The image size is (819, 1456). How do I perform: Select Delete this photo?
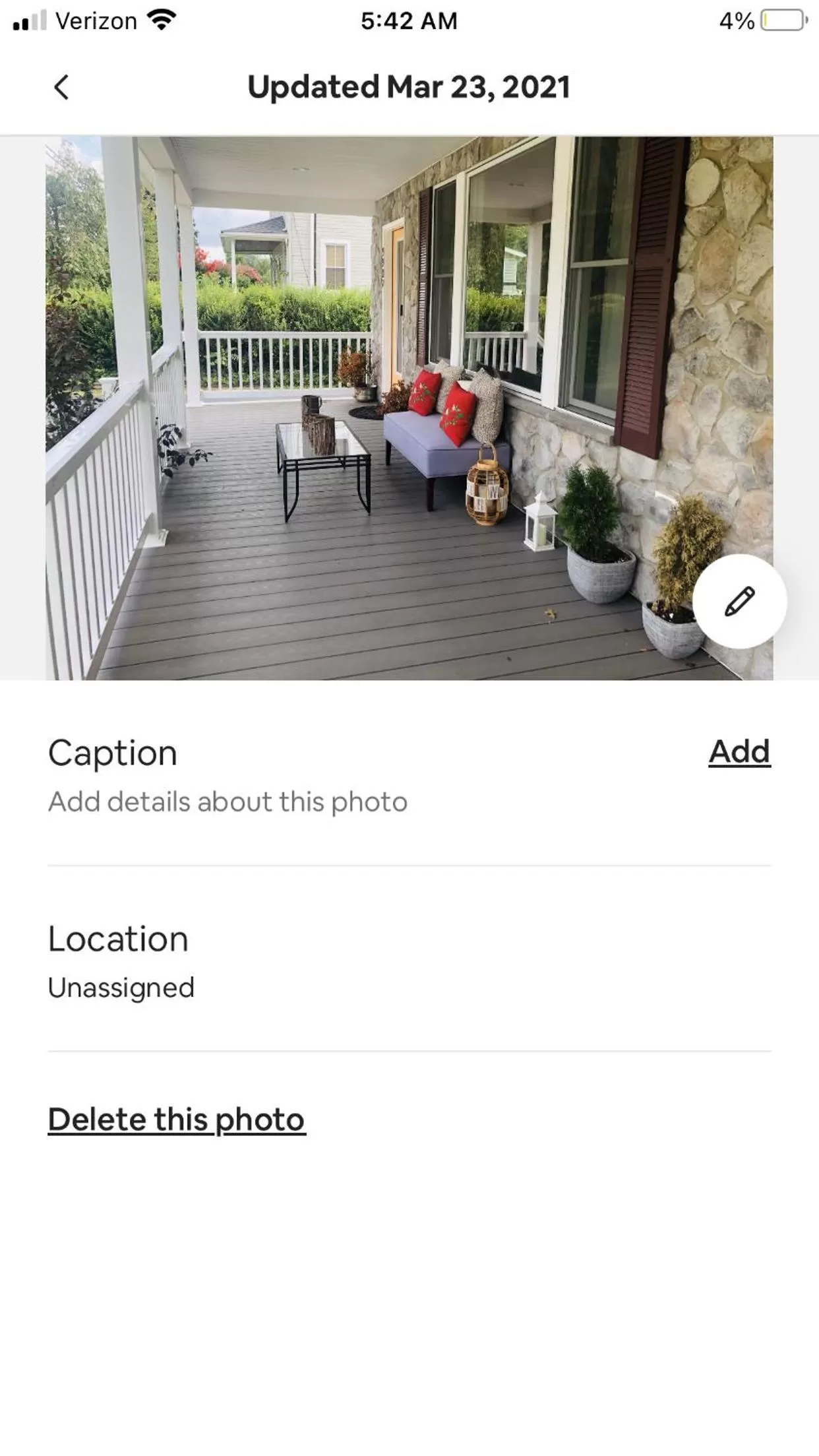[x=175, y=1118]
